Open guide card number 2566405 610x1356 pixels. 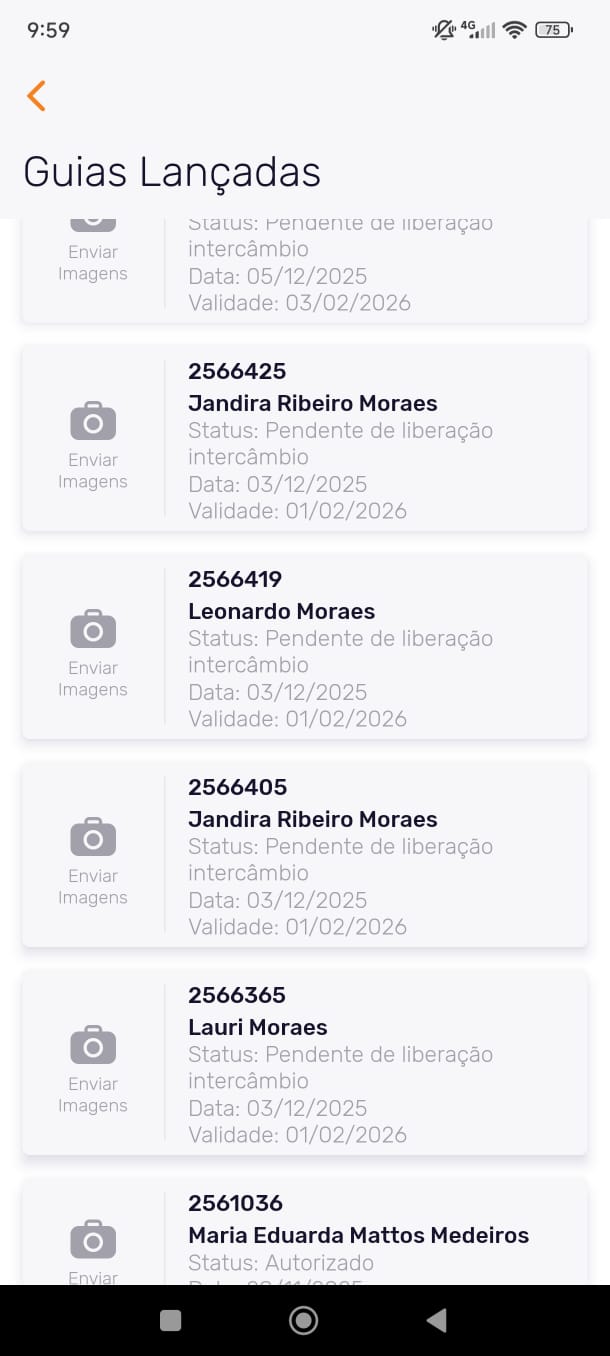pyautogui.click(x=375, y=856)
